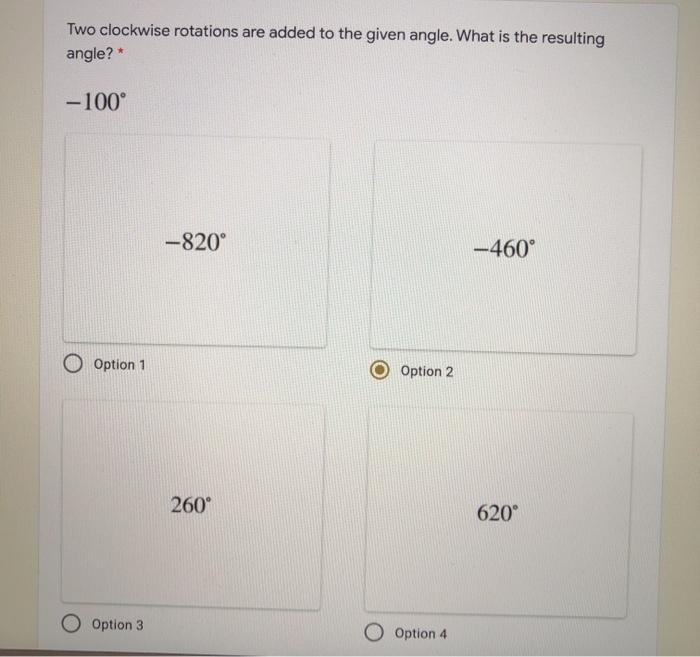This screenshot has height=657, width=700.
Task: Tap the −460° answer image
Action: tap(505, 249)
